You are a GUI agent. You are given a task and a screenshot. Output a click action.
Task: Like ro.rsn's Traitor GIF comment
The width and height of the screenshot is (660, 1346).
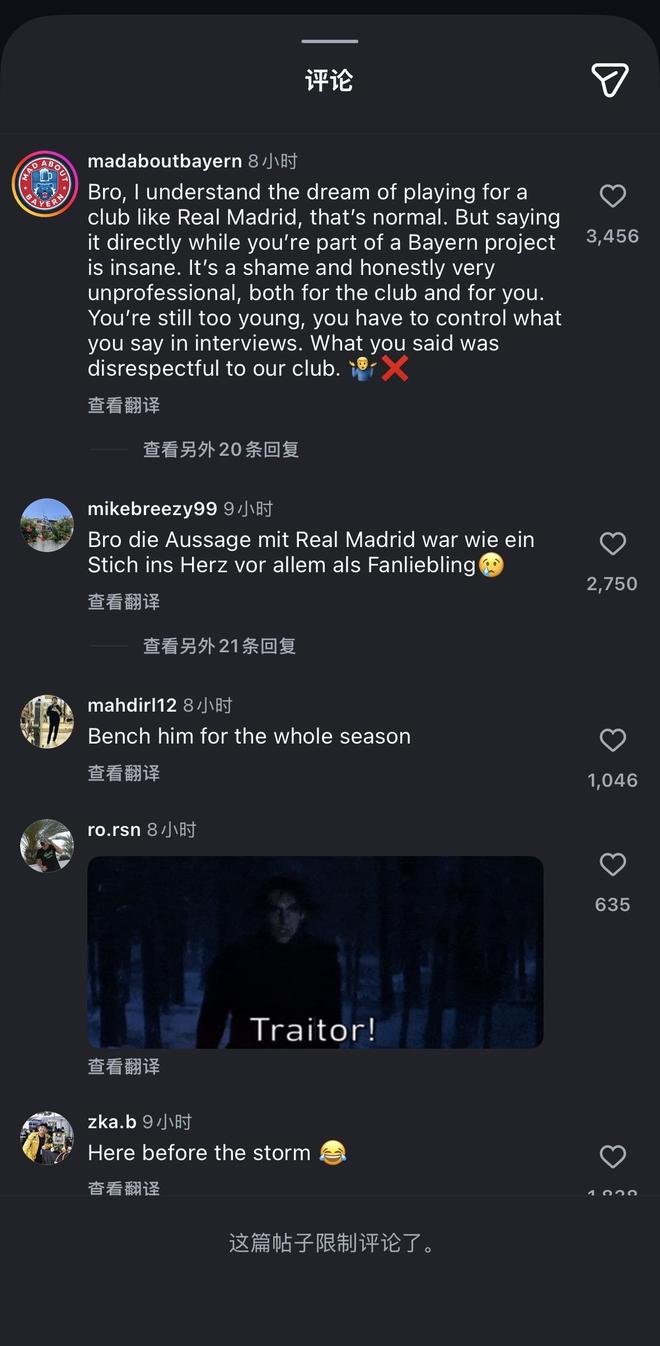click(612, 864)
